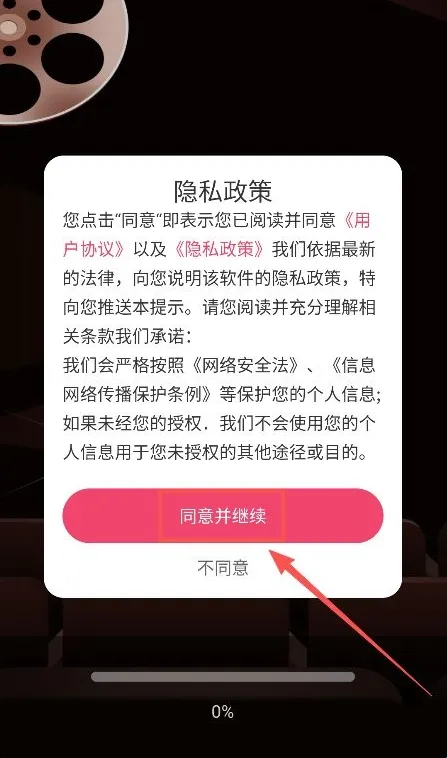Open the 《用户协议》 link
Viewport: 447px width, 758px height.
pyautogui.click(x=94, y=249)
